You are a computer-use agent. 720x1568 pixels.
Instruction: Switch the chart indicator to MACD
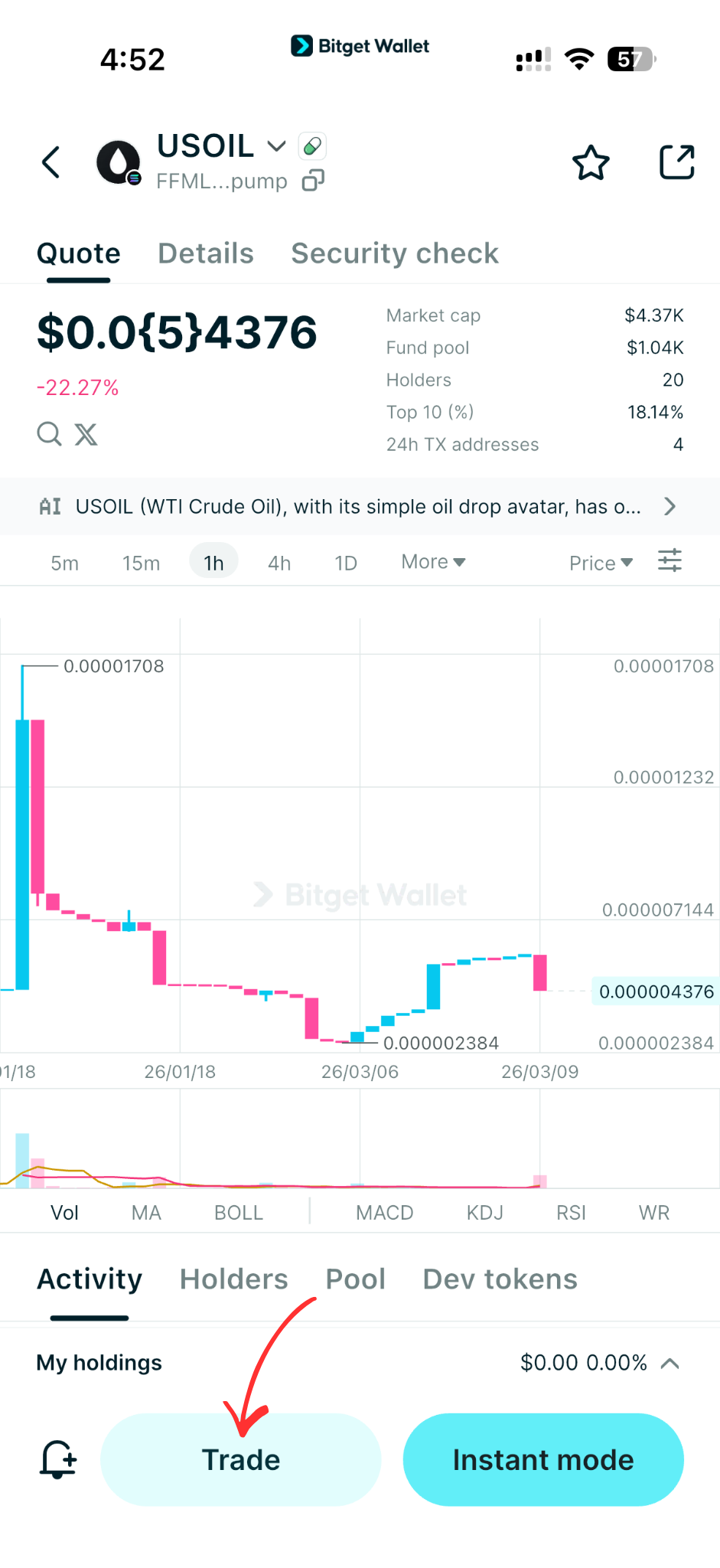(385, 1212)
